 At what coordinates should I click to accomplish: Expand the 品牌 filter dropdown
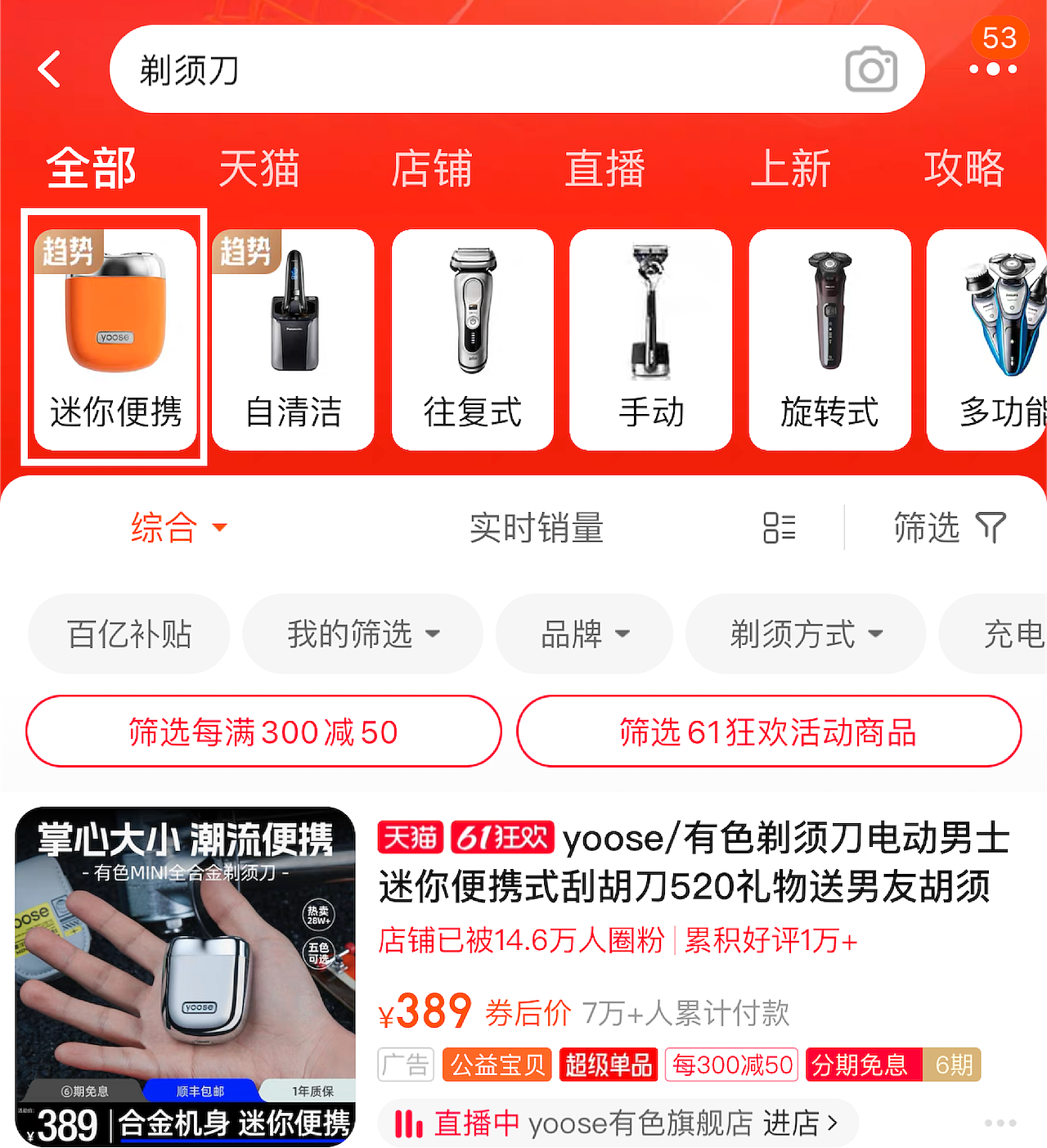coord(584,634)
